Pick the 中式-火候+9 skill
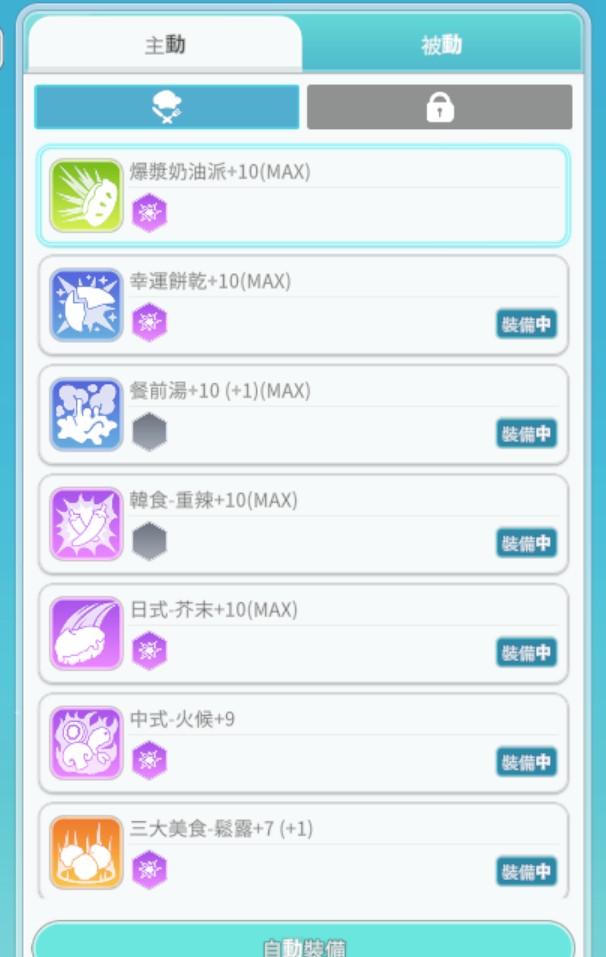Viewport: 606px width, 957px height. pos(303,743)
